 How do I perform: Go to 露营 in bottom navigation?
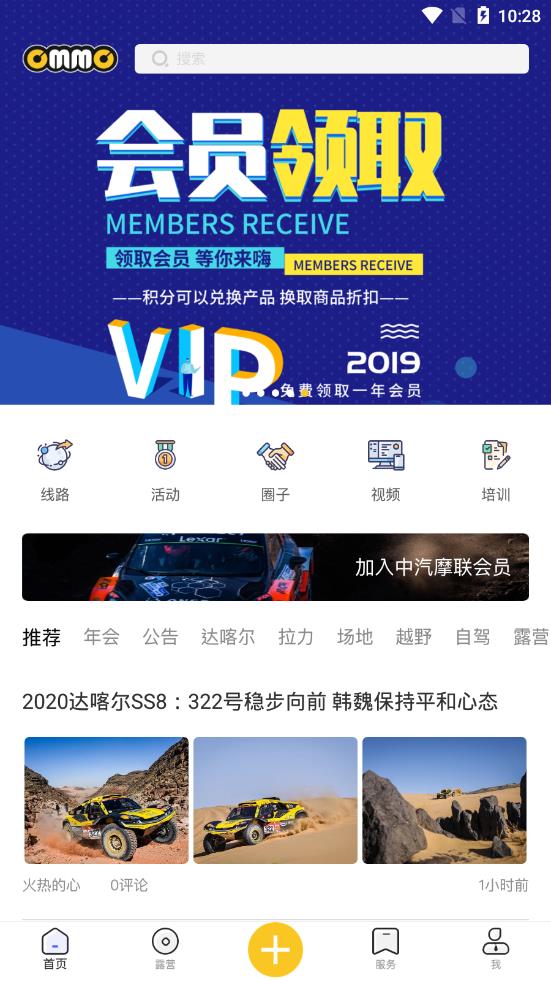tap(165, 948)
